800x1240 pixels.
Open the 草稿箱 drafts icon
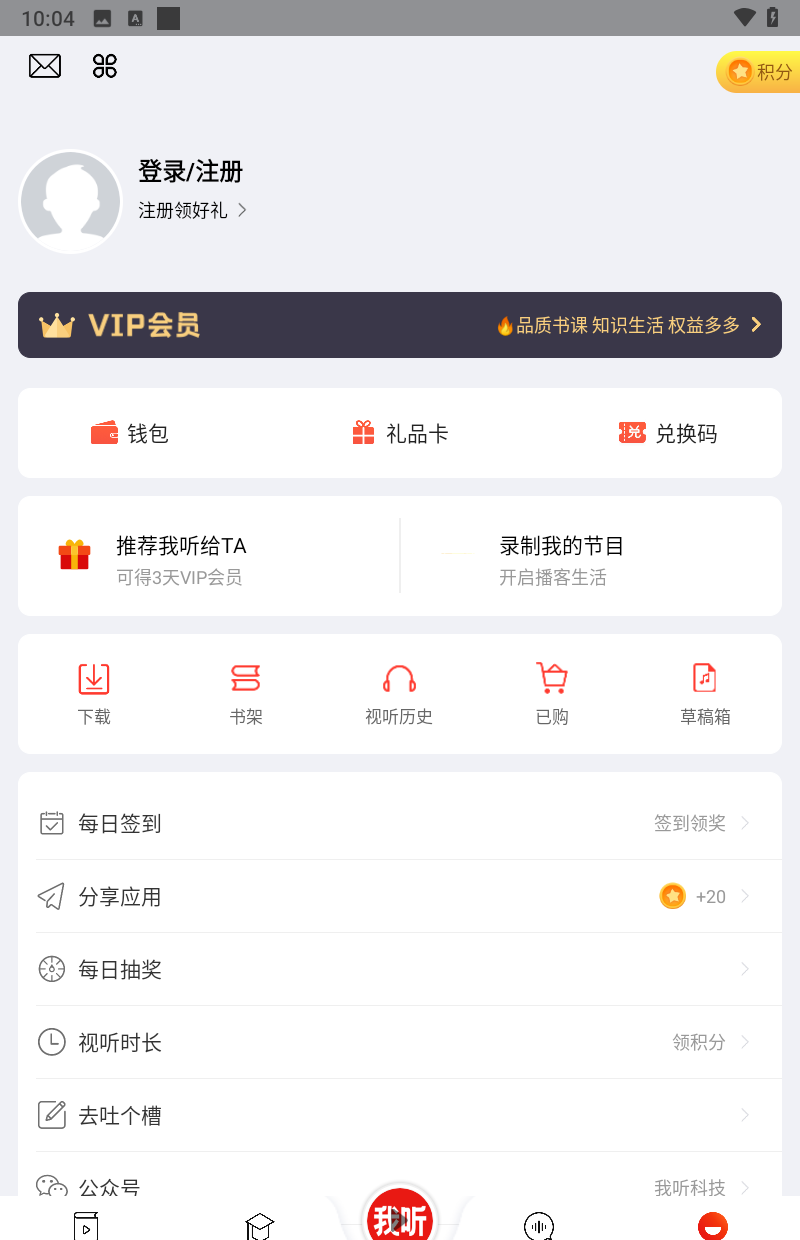pyautogui.click(x=705, y=692)
